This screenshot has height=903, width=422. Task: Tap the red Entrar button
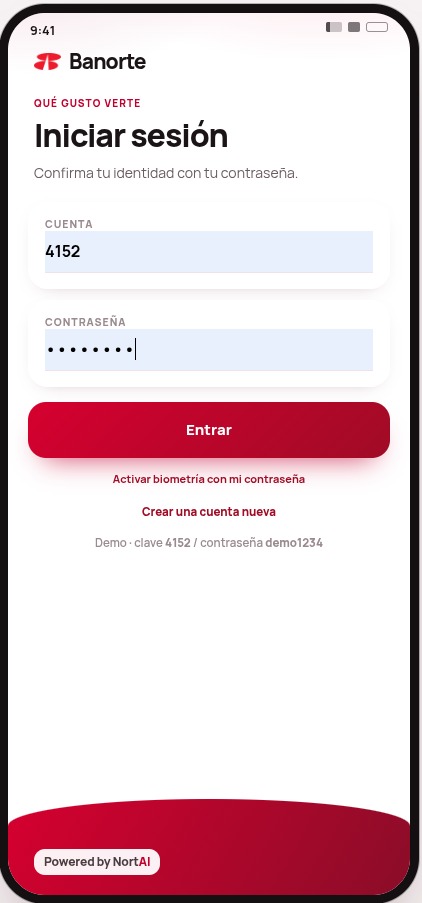point(209,430)
